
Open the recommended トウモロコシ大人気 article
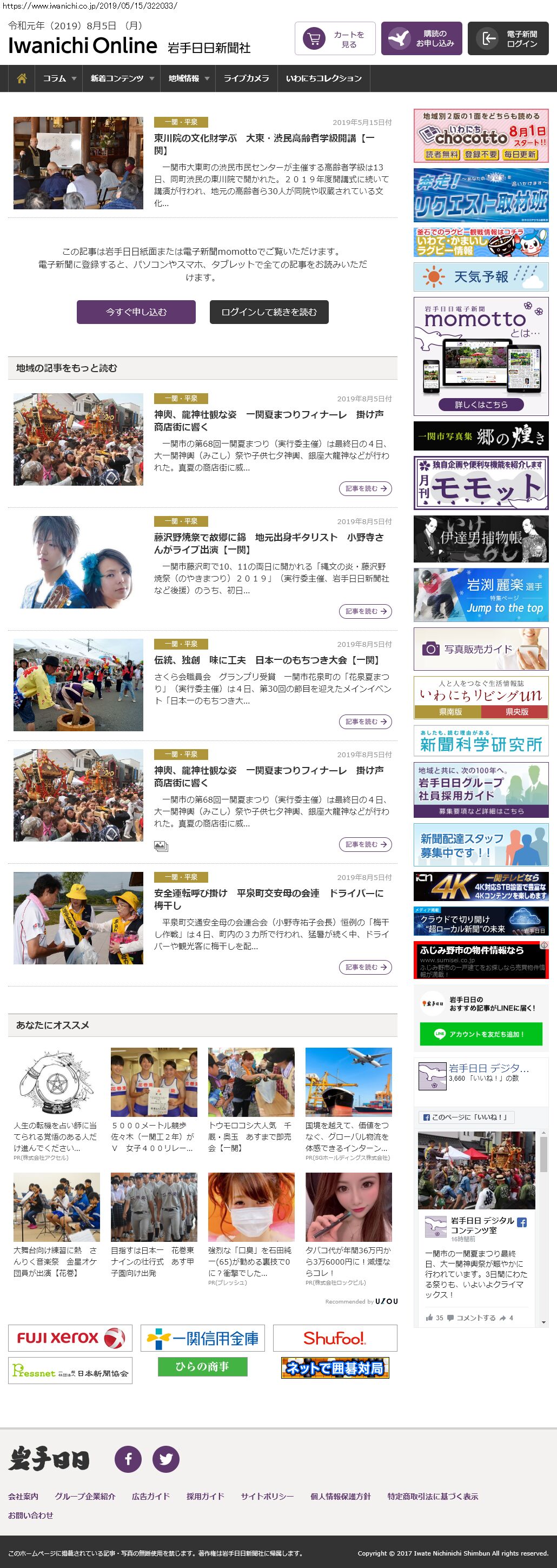pyautogui.click(x=251, y=1136)
